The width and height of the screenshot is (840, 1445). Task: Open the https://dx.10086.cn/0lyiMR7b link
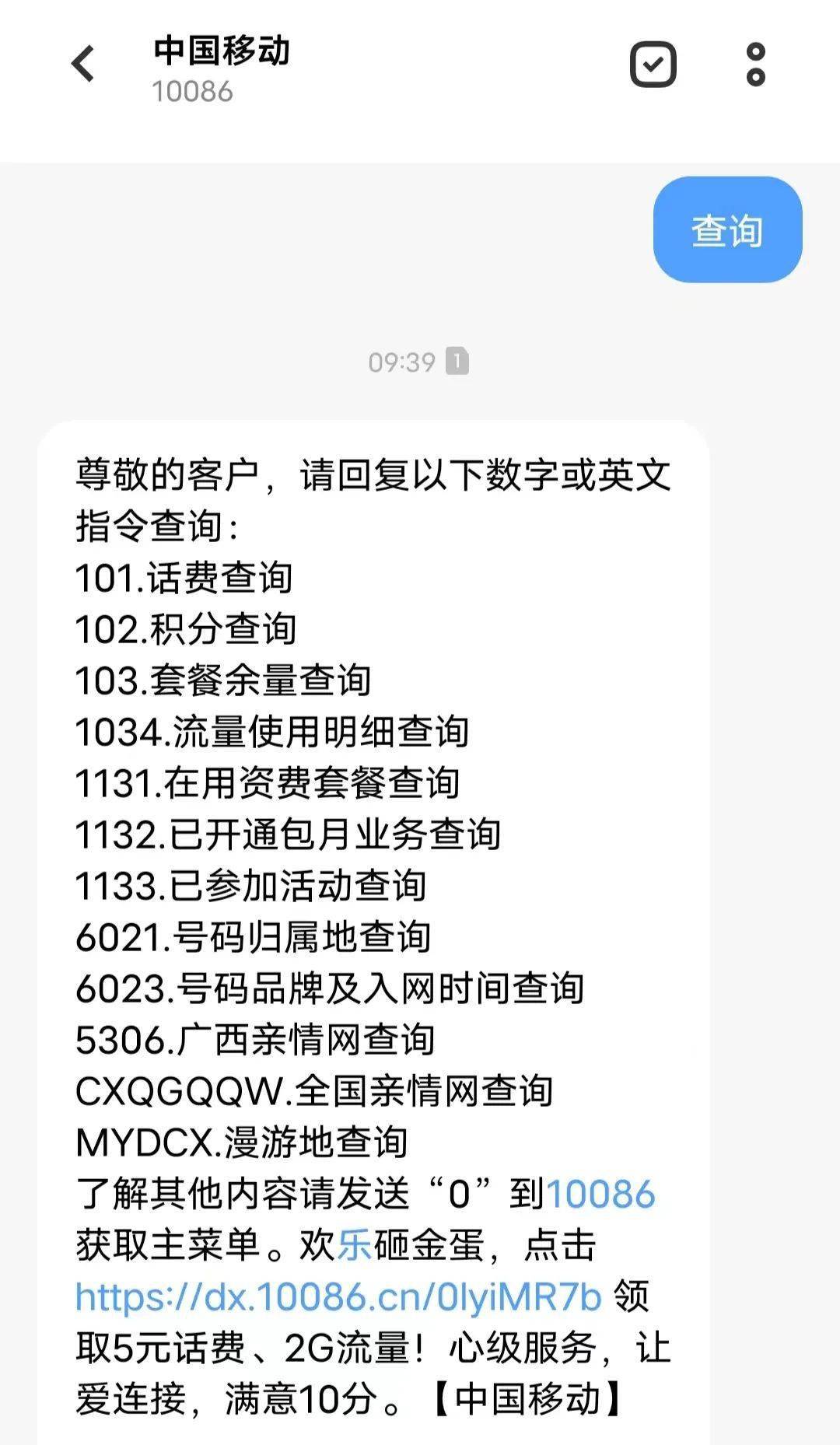coord(338,1296)
